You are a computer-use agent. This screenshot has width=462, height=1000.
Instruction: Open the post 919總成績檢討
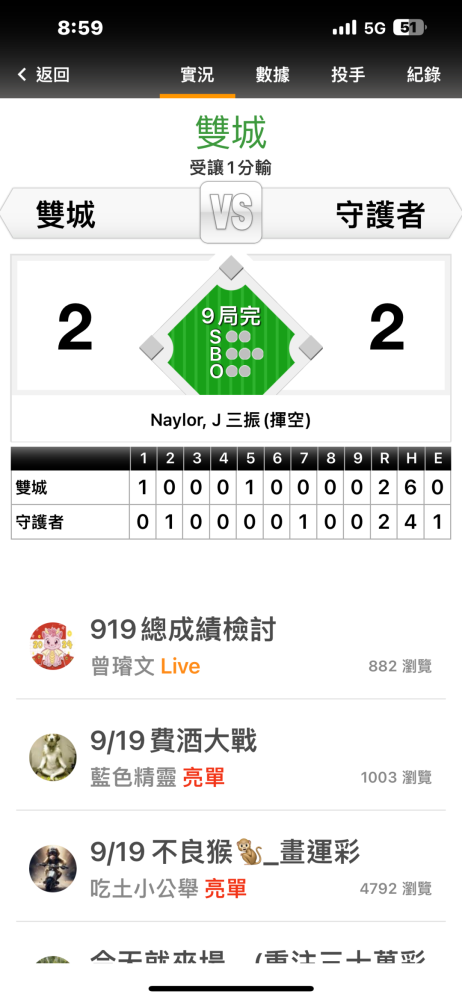pyautogui.click(x=231, y=646)
